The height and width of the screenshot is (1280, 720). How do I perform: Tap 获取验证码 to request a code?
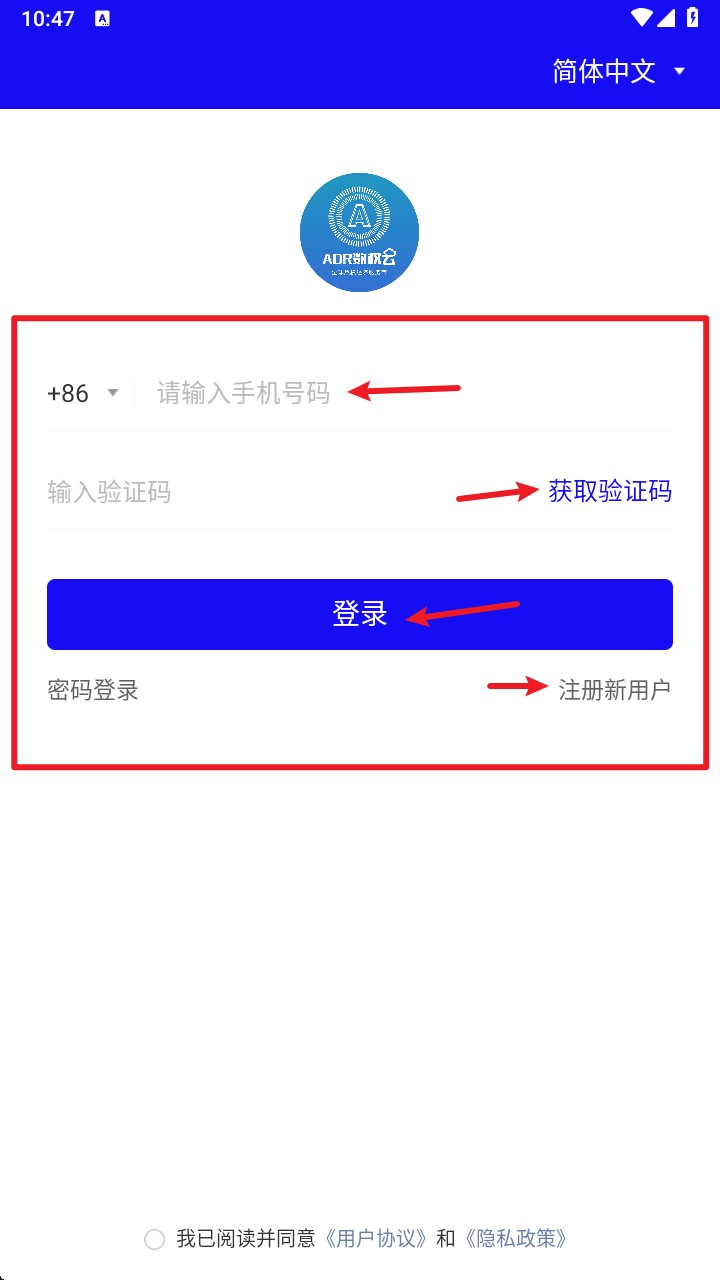pos(609,491)
